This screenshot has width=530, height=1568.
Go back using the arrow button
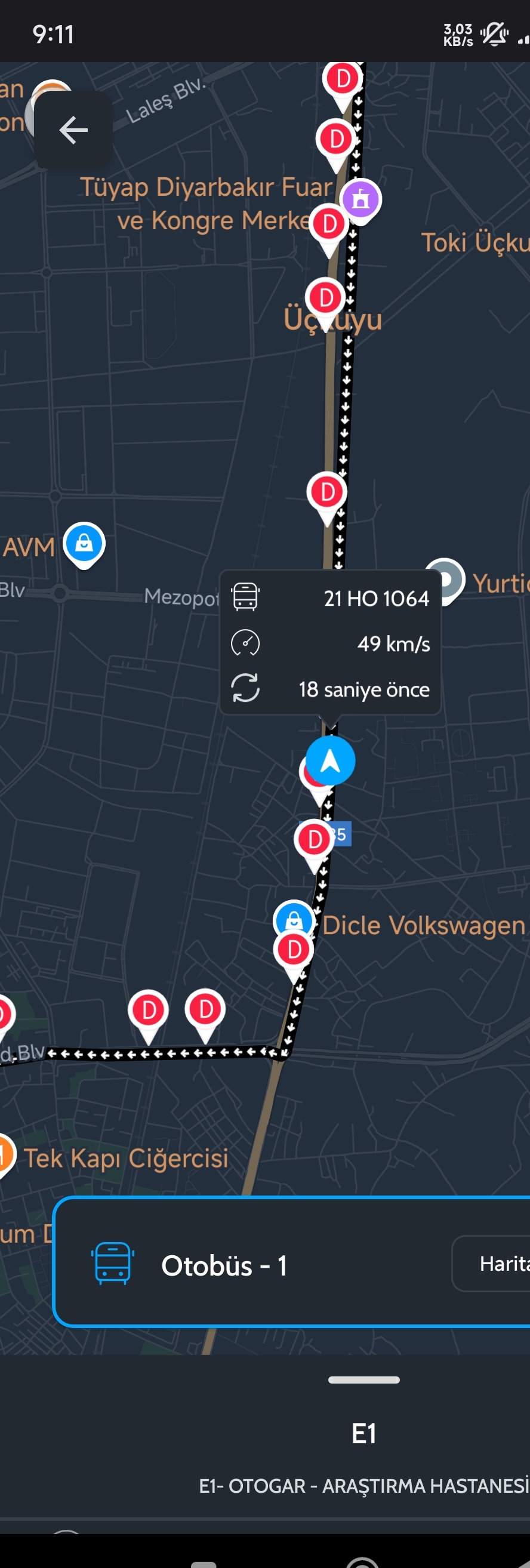click(73, 130)
